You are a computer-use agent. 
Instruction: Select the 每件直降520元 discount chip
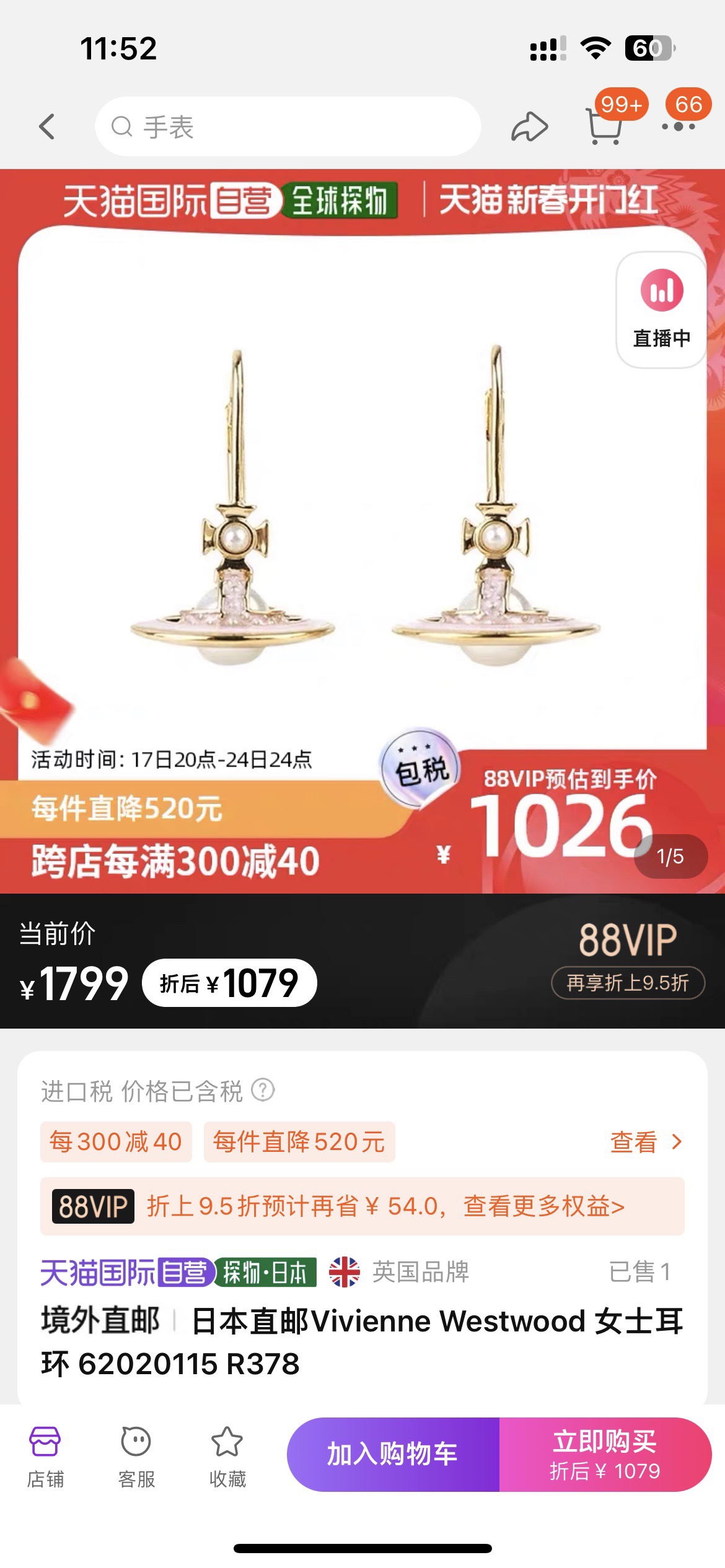point(299,1141)
